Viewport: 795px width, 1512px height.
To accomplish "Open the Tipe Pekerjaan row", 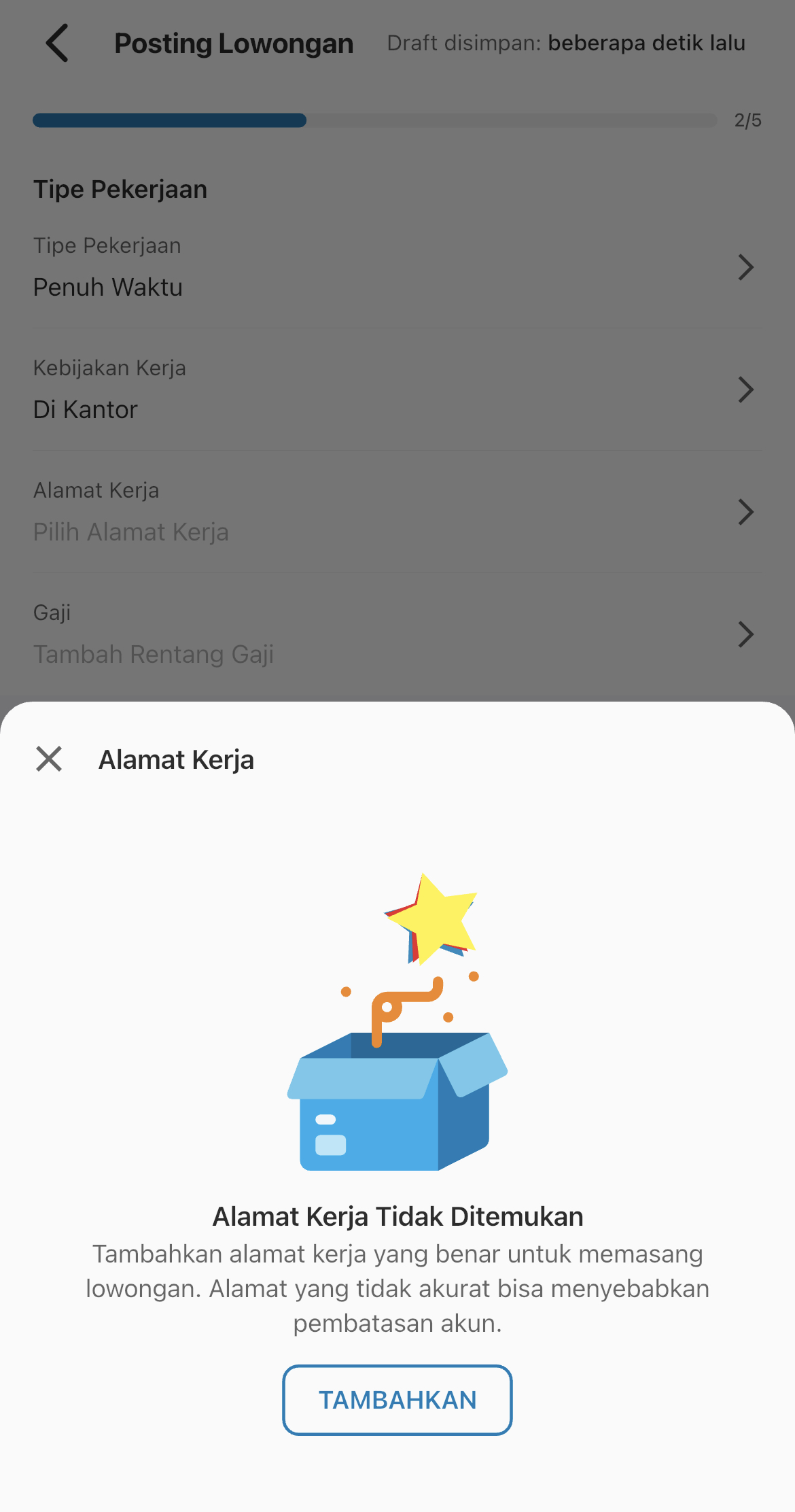I will pos(397,268).
